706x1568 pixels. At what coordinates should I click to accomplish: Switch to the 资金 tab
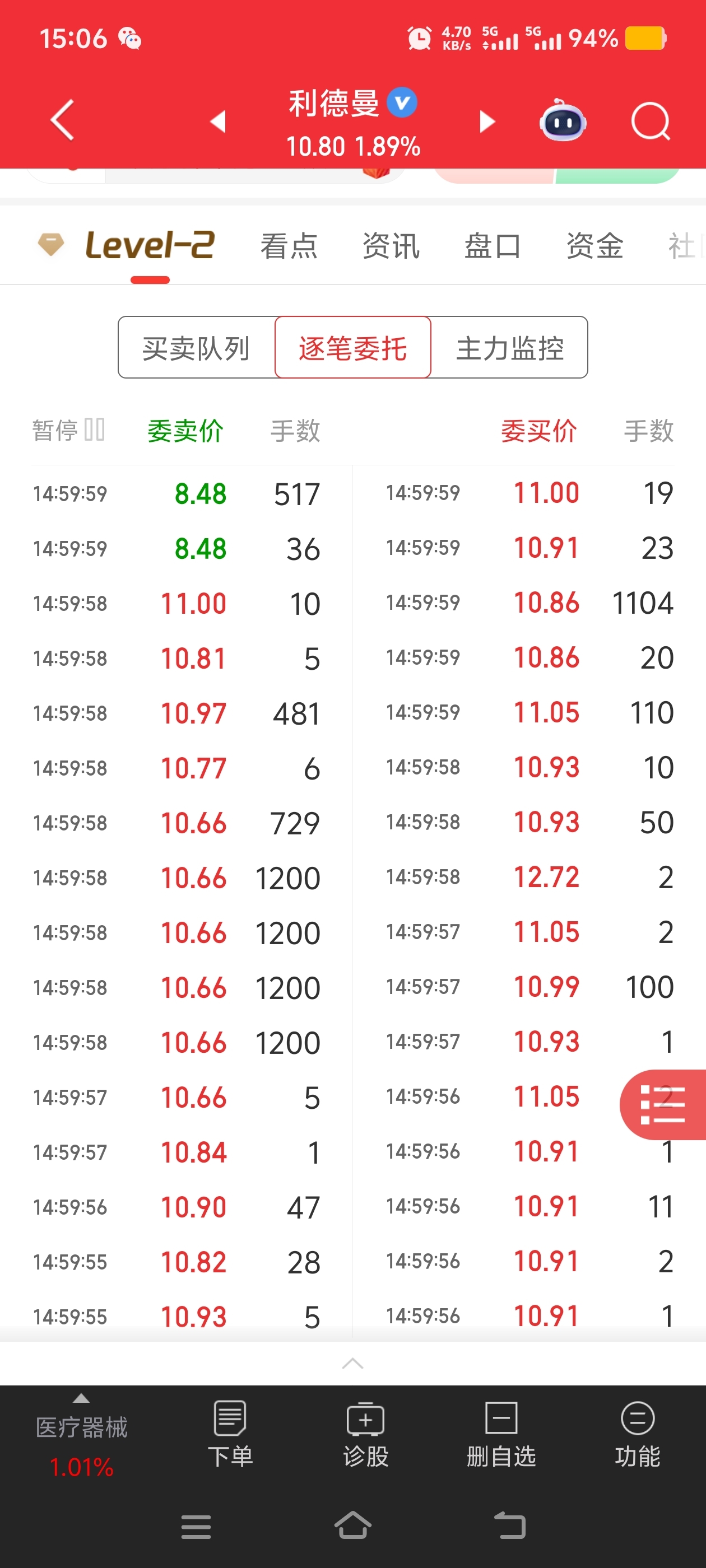tap(594, 246)
